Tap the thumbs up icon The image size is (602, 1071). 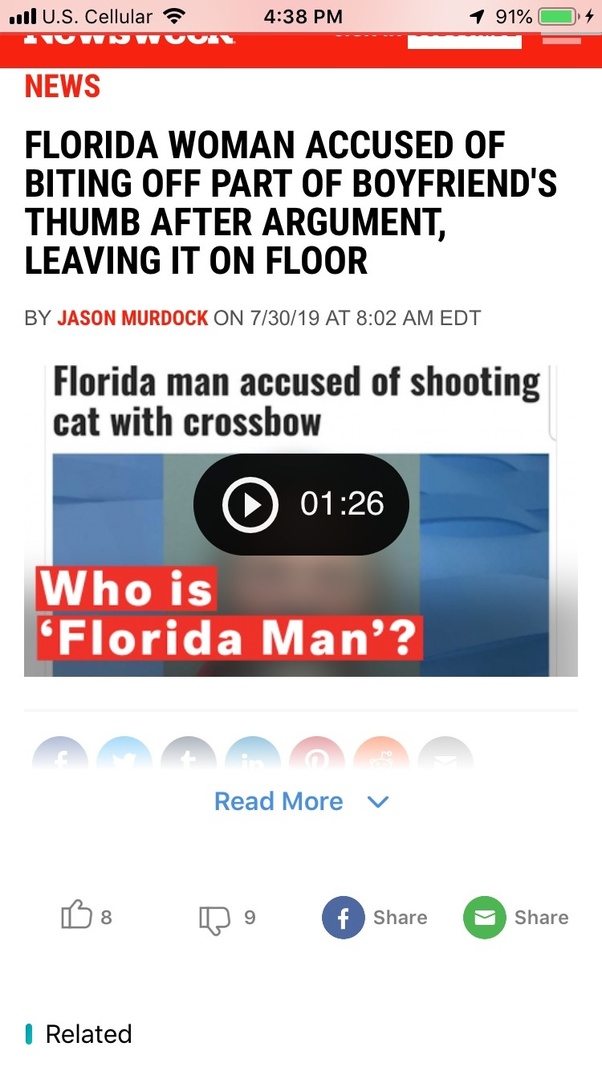coord(77,916)
